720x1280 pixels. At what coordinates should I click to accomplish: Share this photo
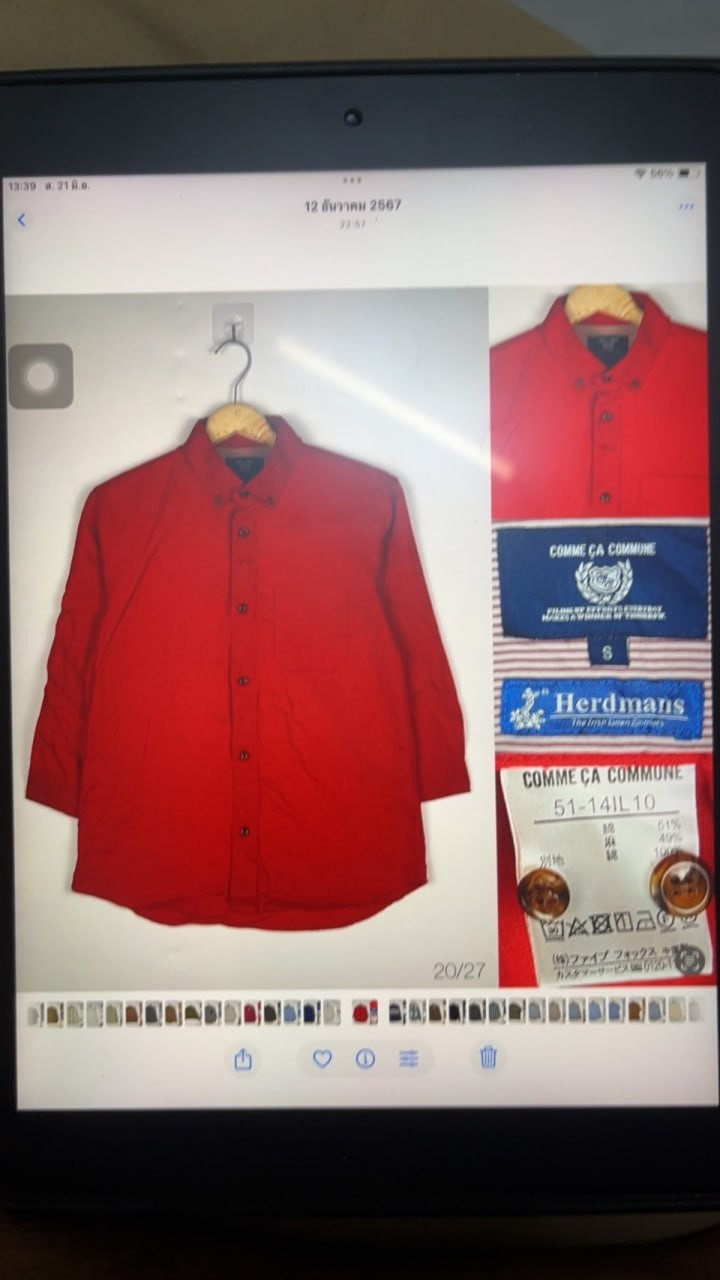point(243,1060)
